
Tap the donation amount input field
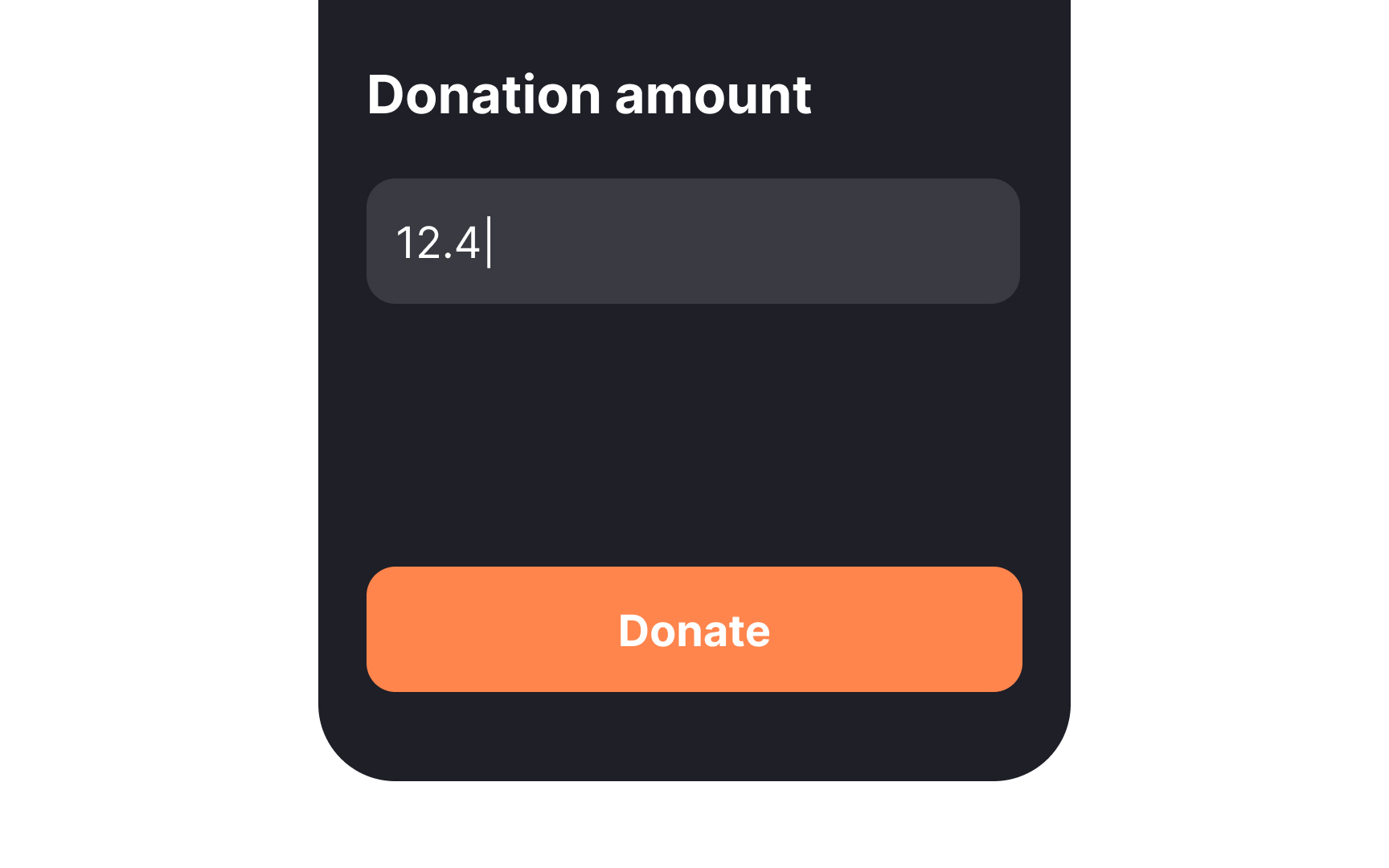pos(693,241)
